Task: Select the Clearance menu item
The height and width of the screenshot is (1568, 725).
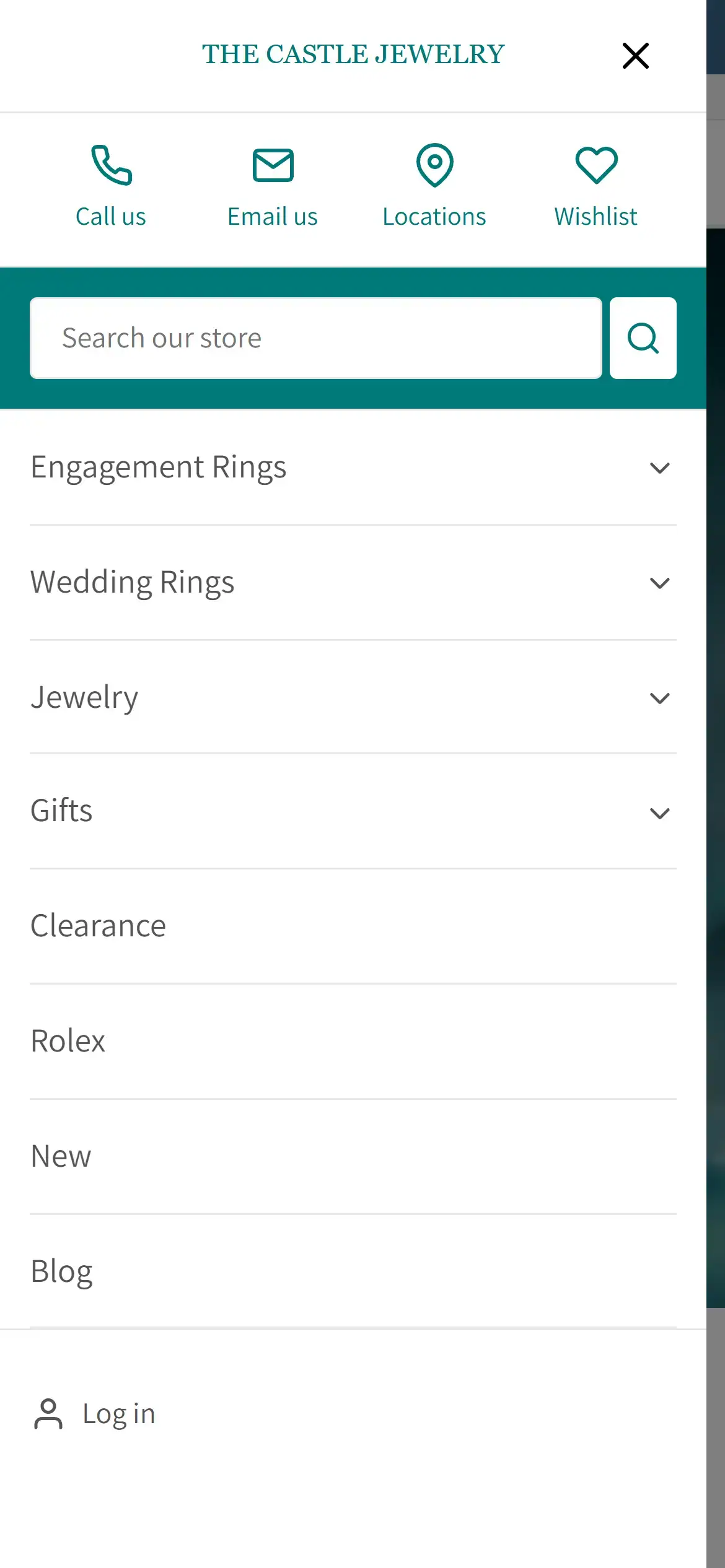Action: [98, 925]
